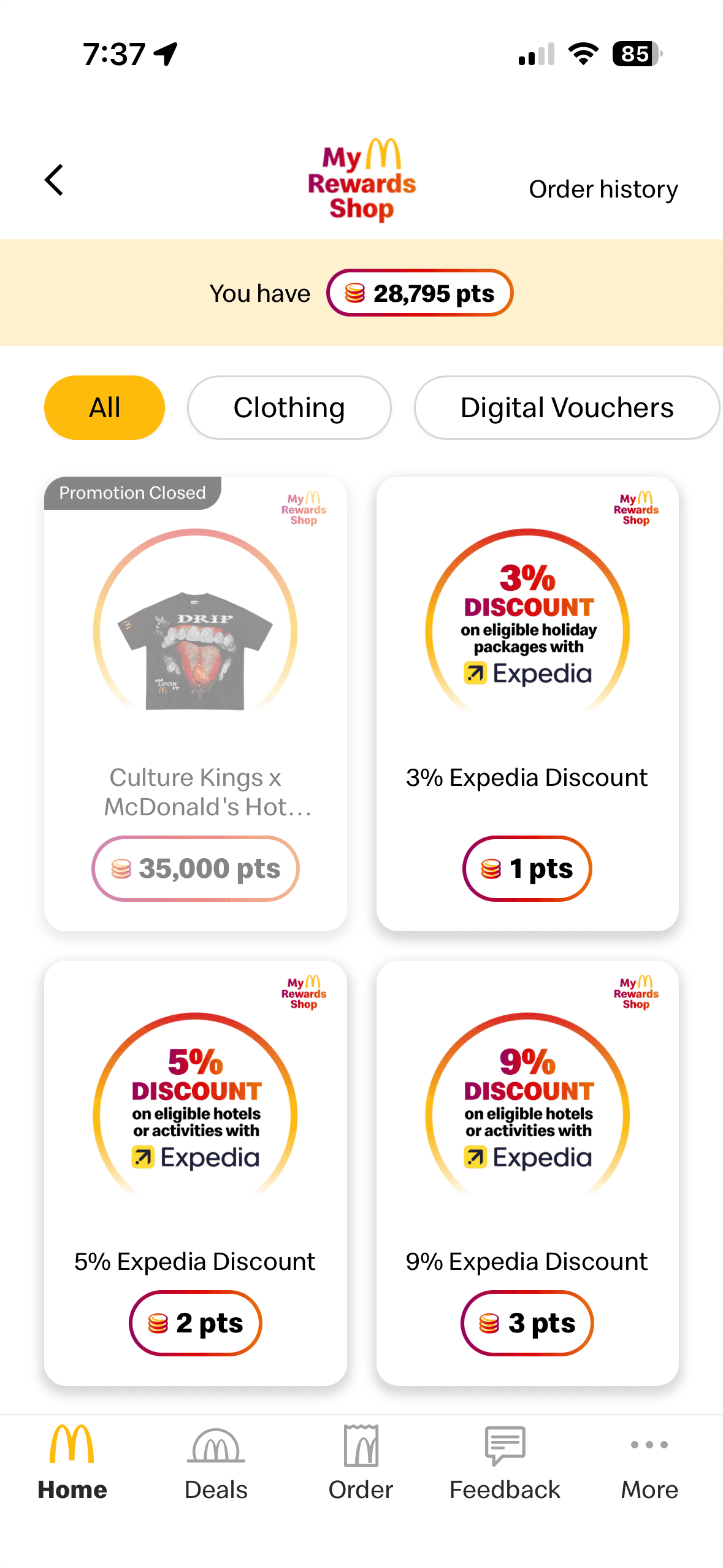Screen dimensions: 723x1568
Task: Enable the Digital Vouchers filter
Action: click(x=567, y=407)
